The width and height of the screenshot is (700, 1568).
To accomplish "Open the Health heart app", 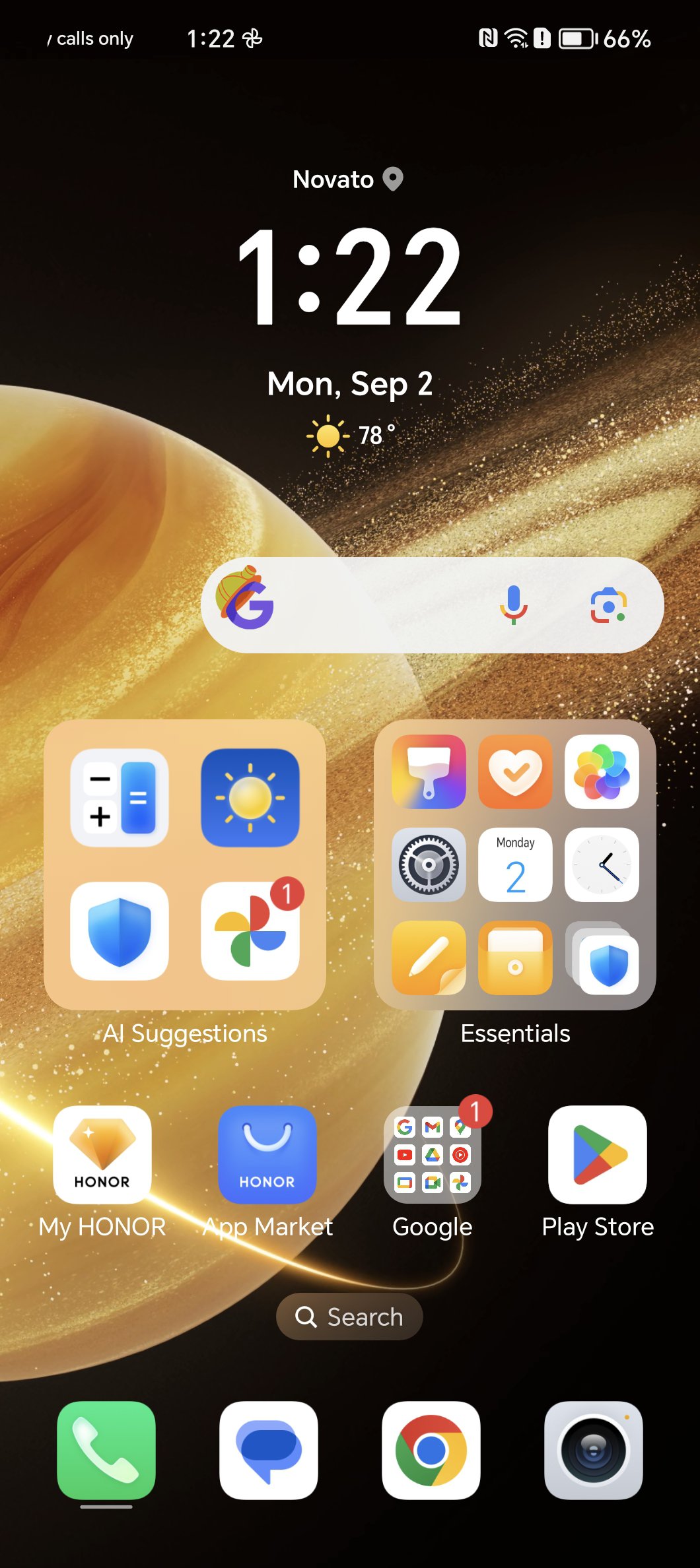I will pos(515,771).
